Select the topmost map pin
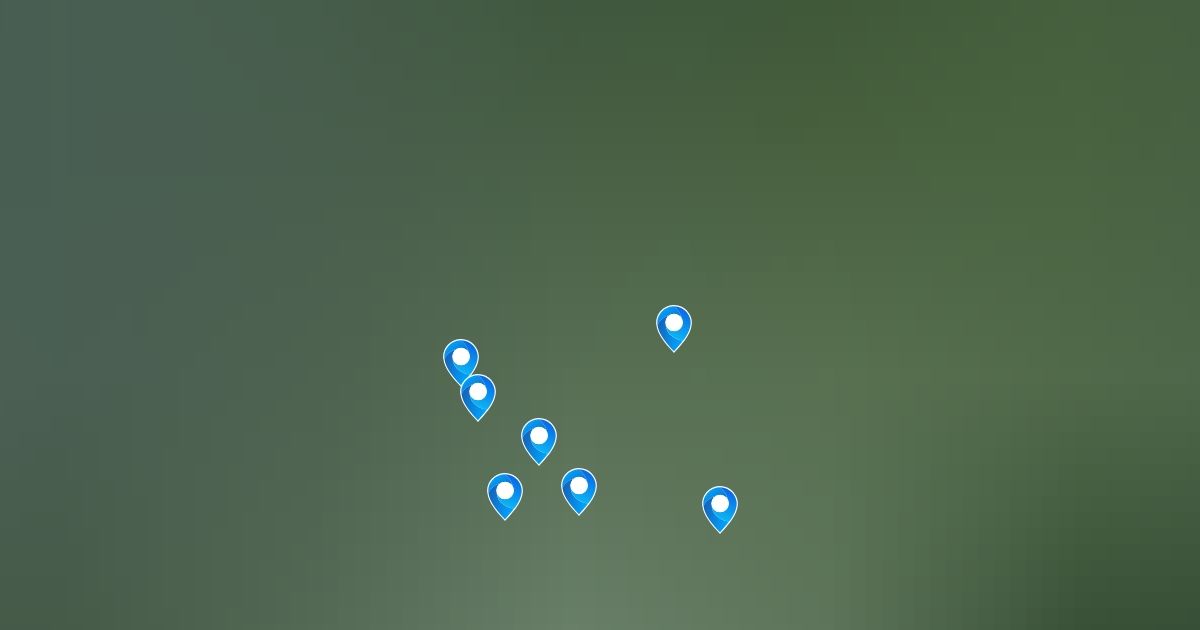The image size is (1200, 630). 674,326
